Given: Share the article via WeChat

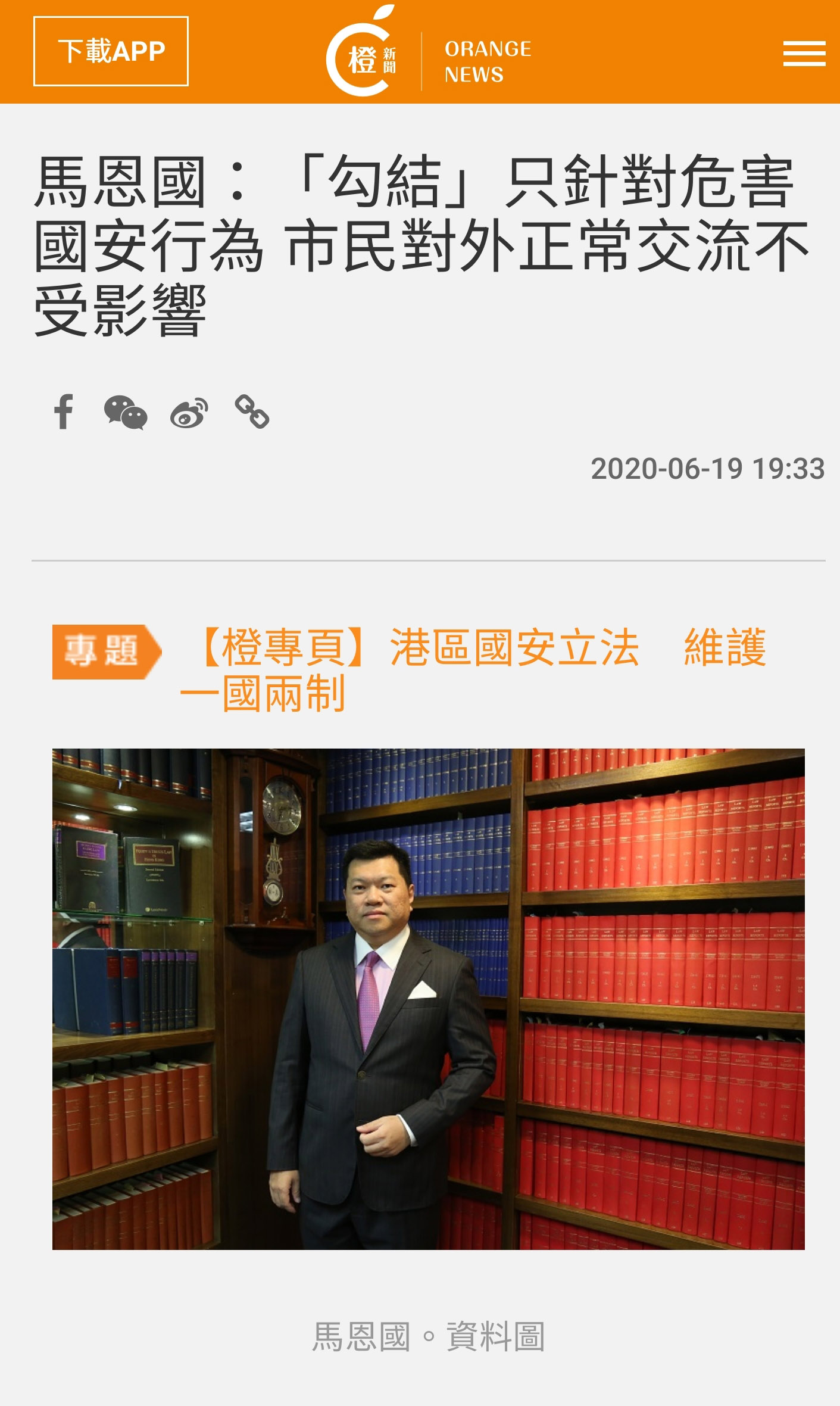Looking at the screenshot, I should click(126, 411).
